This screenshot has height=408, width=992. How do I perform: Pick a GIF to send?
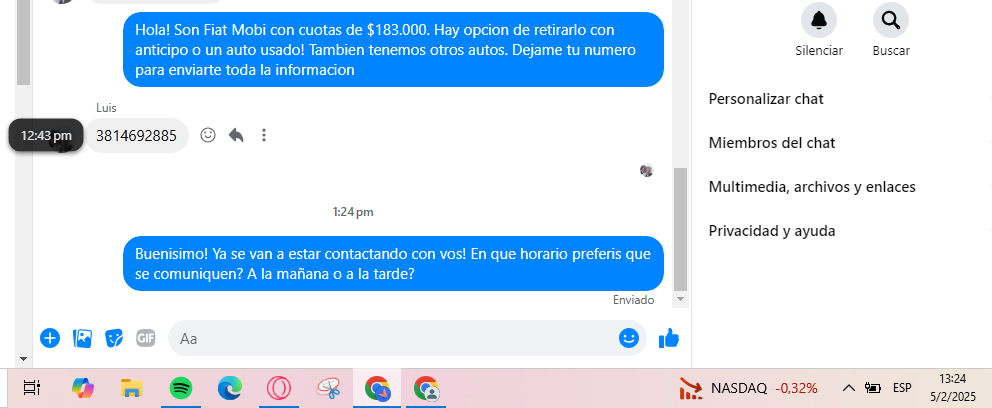[x=146, y=338]
